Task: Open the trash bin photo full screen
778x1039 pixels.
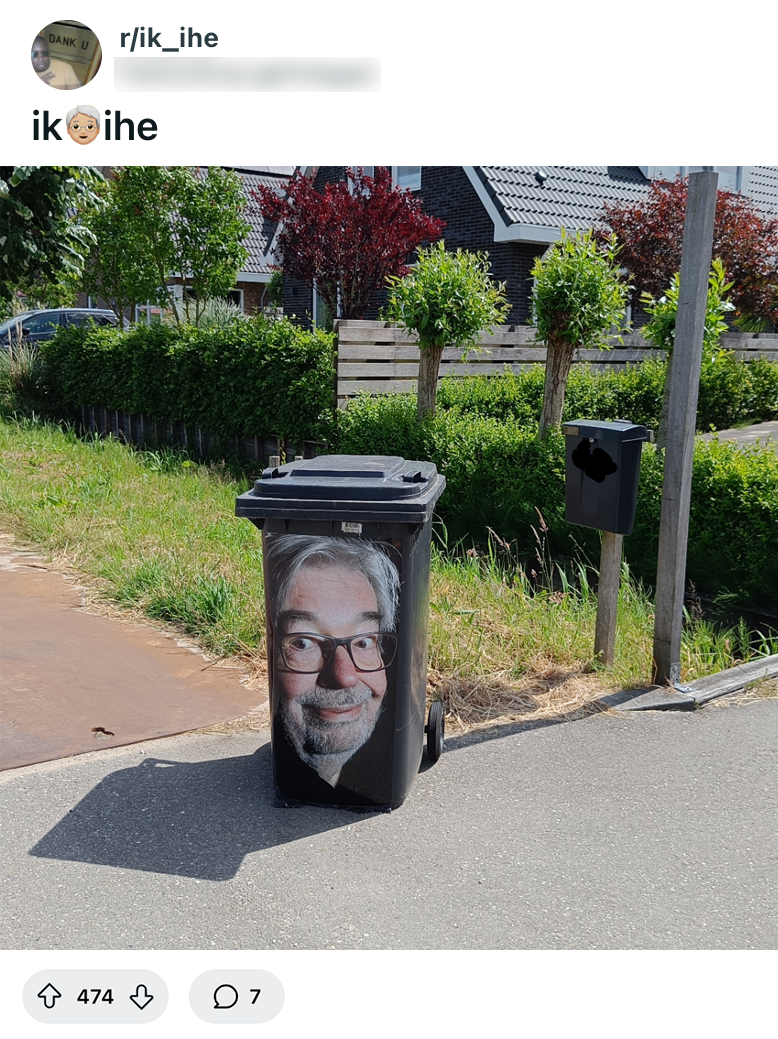Action: pyautogui.click(x=389, y=557)
